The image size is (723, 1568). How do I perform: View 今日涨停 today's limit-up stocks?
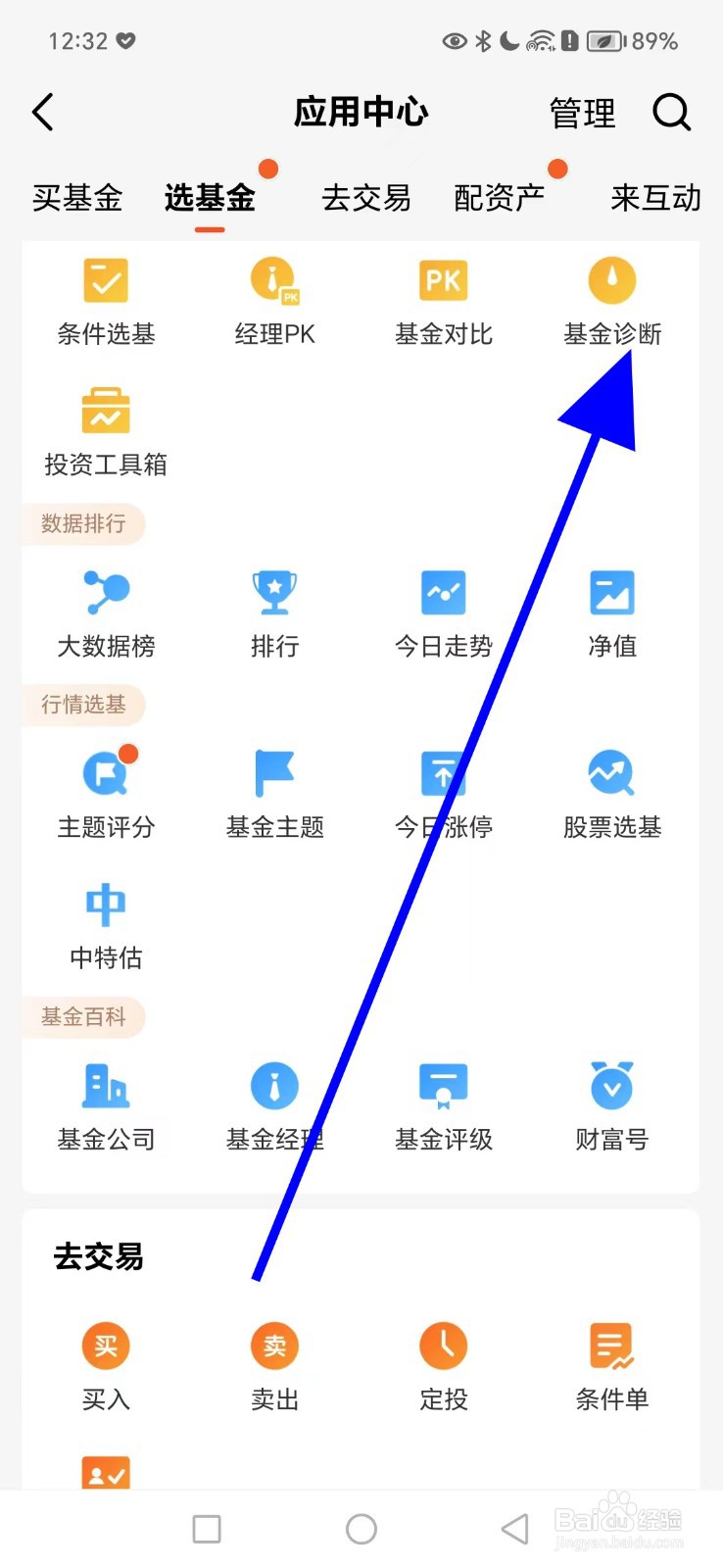[x=443, y=794]
